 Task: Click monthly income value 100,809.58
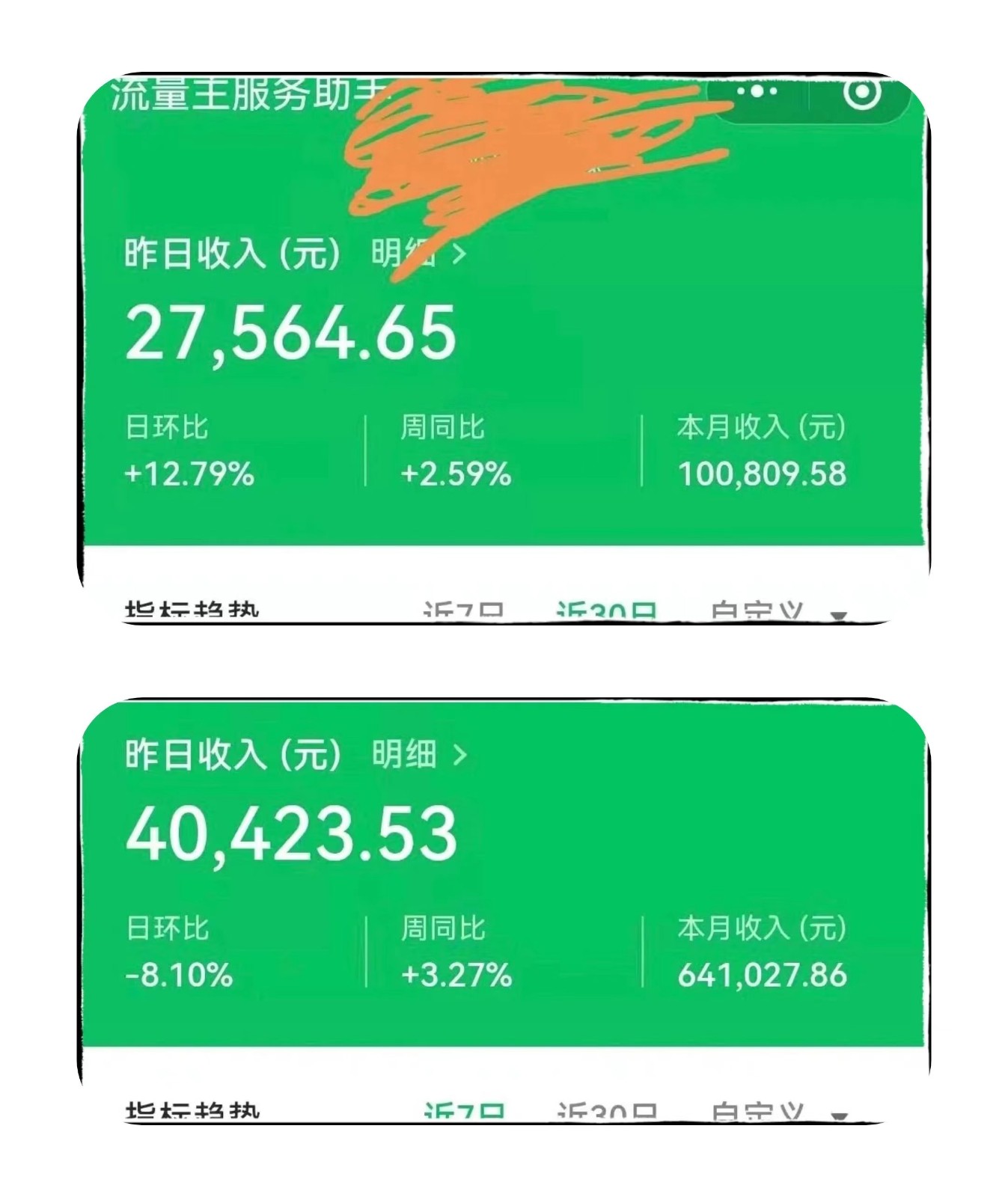pos(765,472)
